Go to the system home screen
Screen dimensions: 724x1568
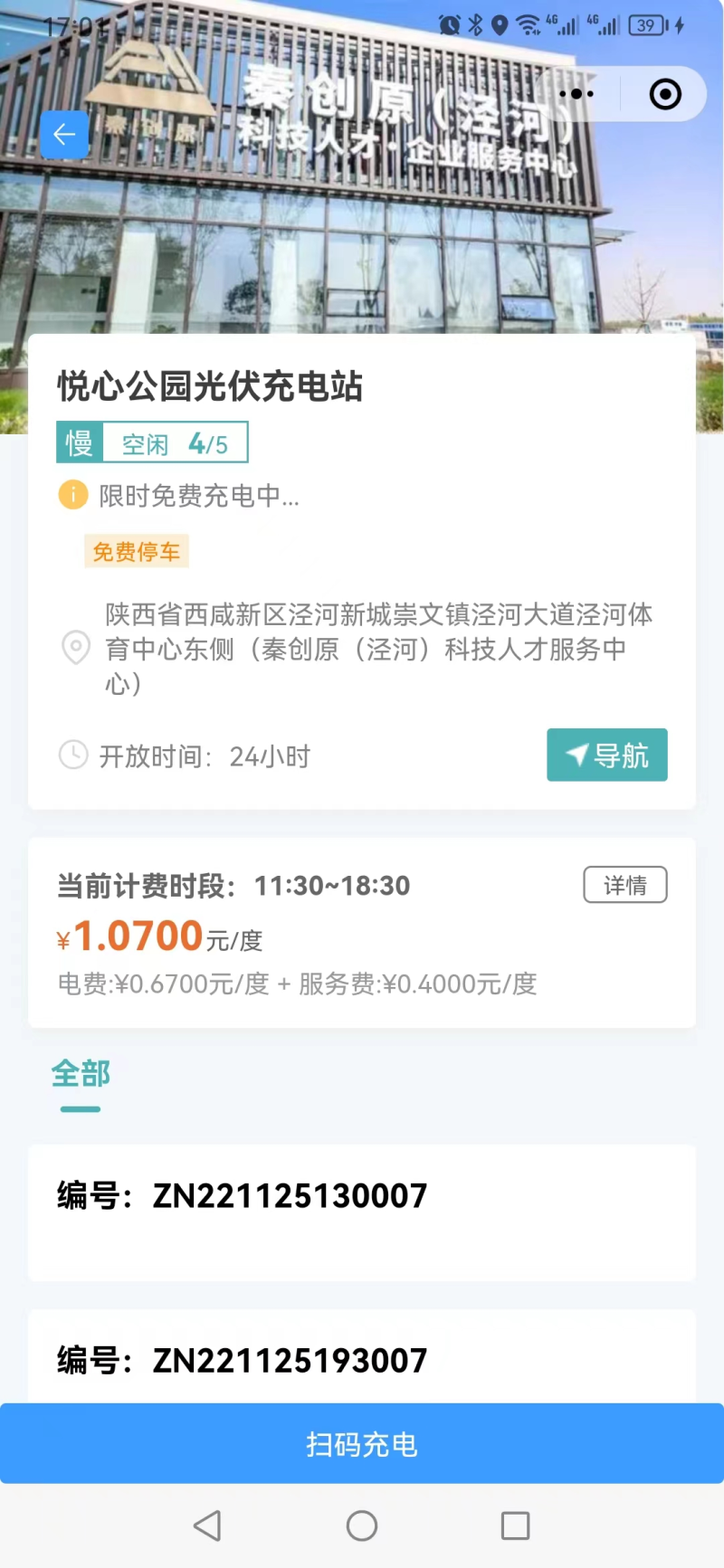coord(362,1525)
